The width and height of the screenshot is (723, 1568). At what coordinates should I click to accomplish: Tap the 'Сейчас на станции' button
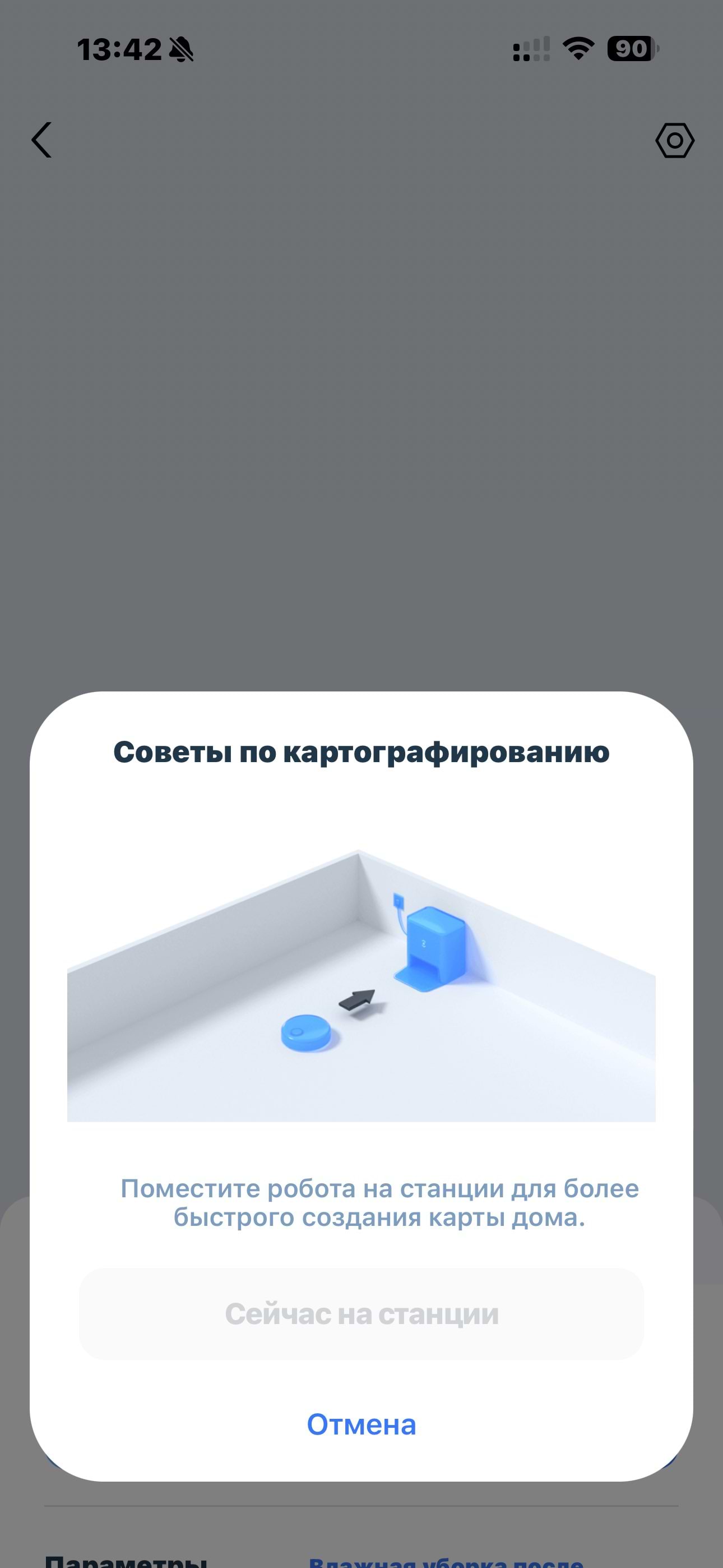point(361,1313)
